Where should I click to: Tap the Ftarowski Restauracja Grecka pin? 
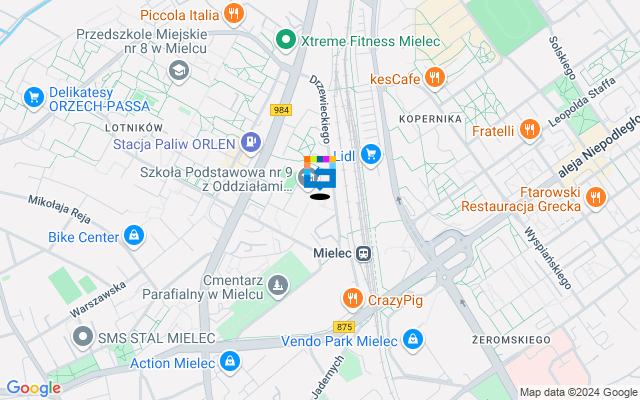[x=596, y=197]
